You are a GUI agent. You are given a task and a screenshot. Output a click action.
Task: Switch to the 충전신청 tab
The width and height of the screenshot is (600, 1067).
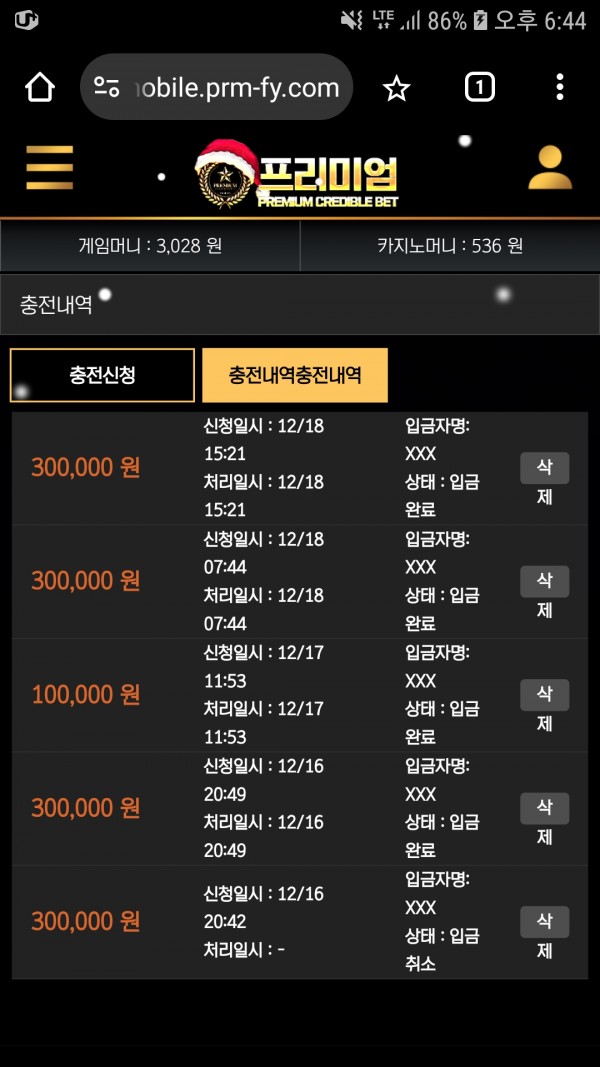102,375
